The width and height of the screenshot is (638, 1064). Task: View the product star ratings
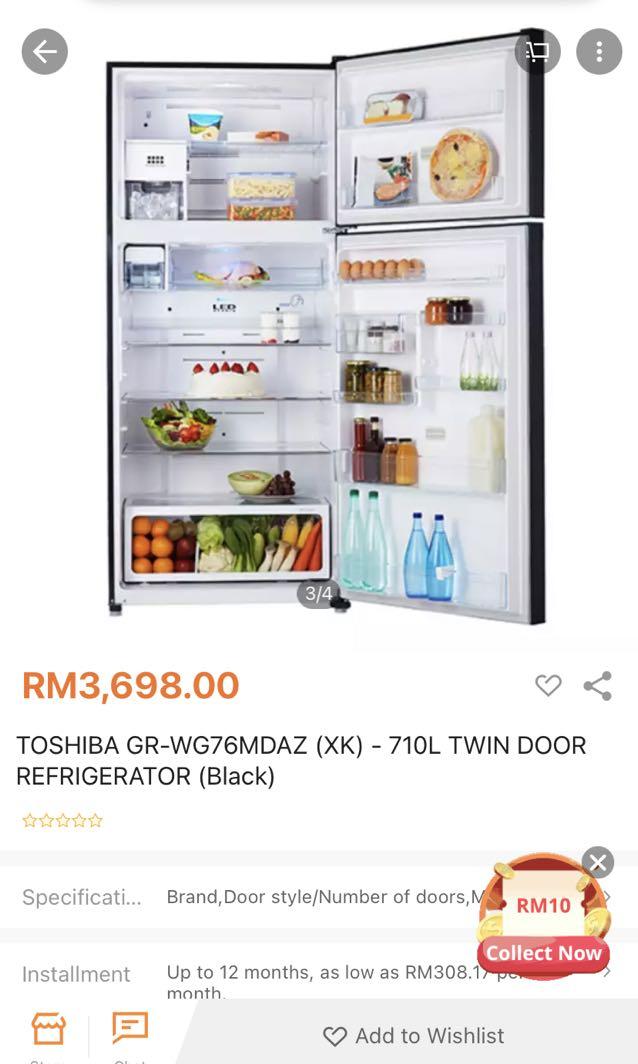pyautogui.click(x=62, y=821)
